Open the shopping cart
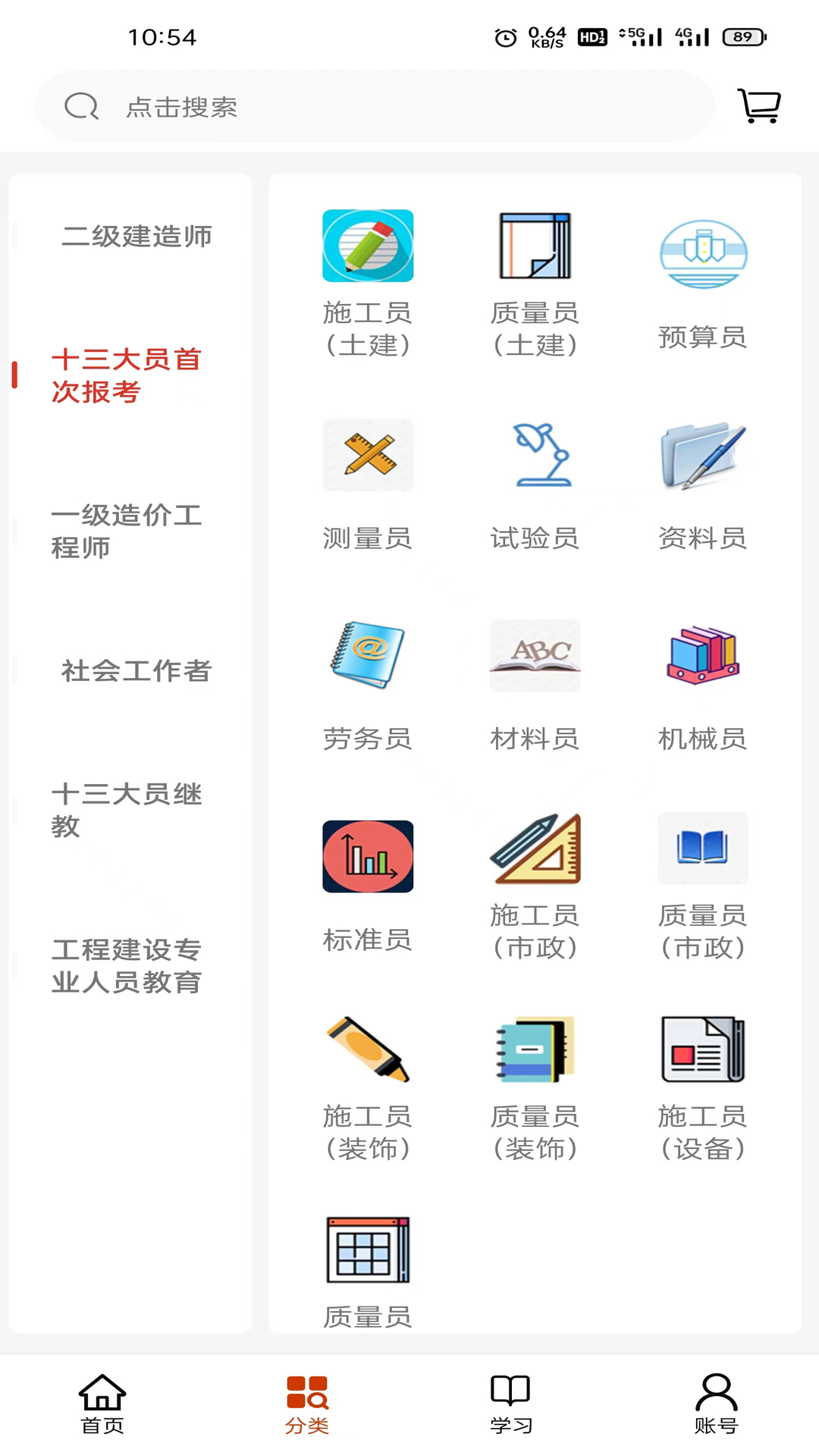The image size is (819, 1456). tap(759, 105)
